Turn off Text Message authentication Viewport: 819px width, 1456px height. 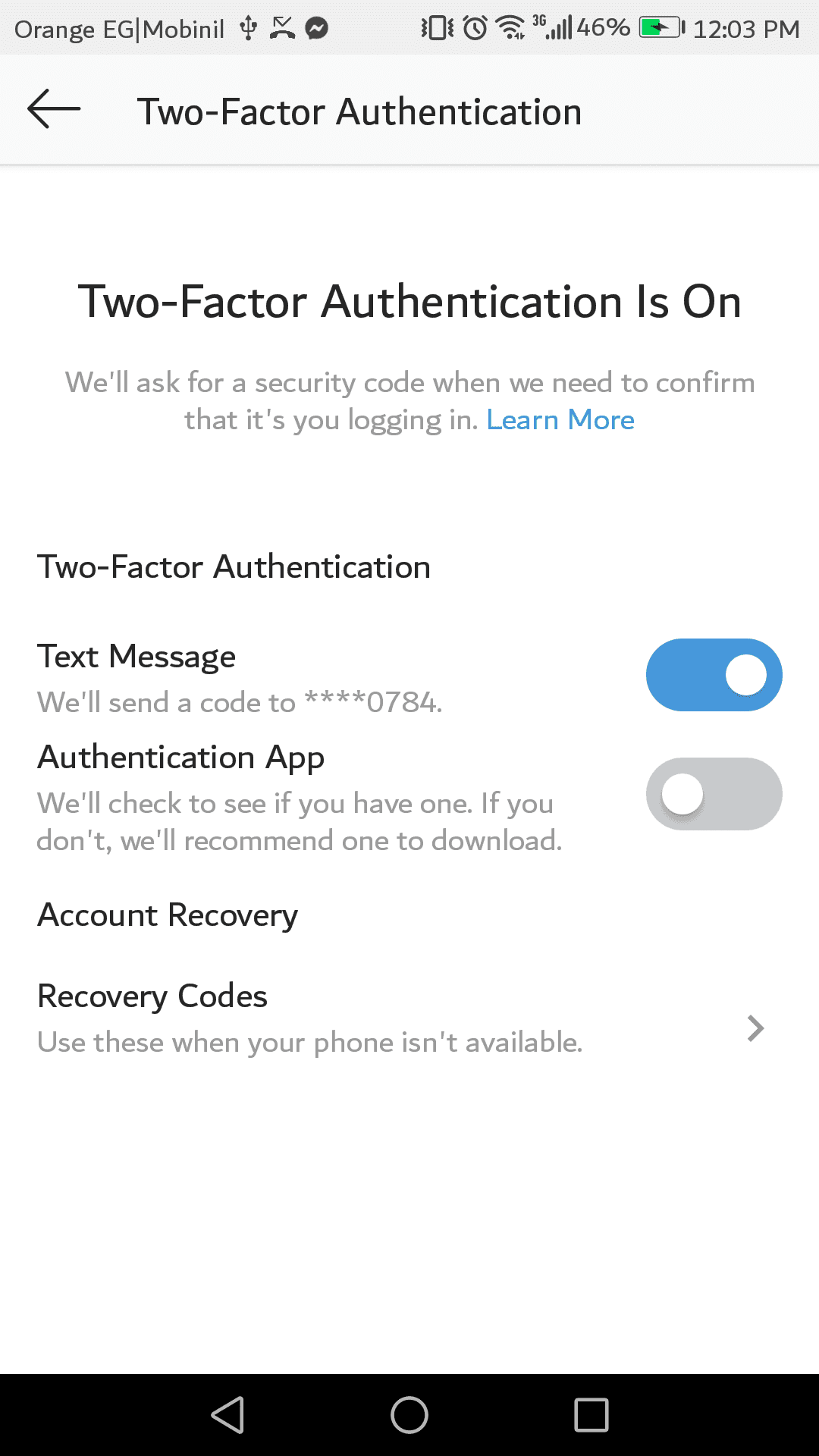pyautogui.click(x=713, y=675)
